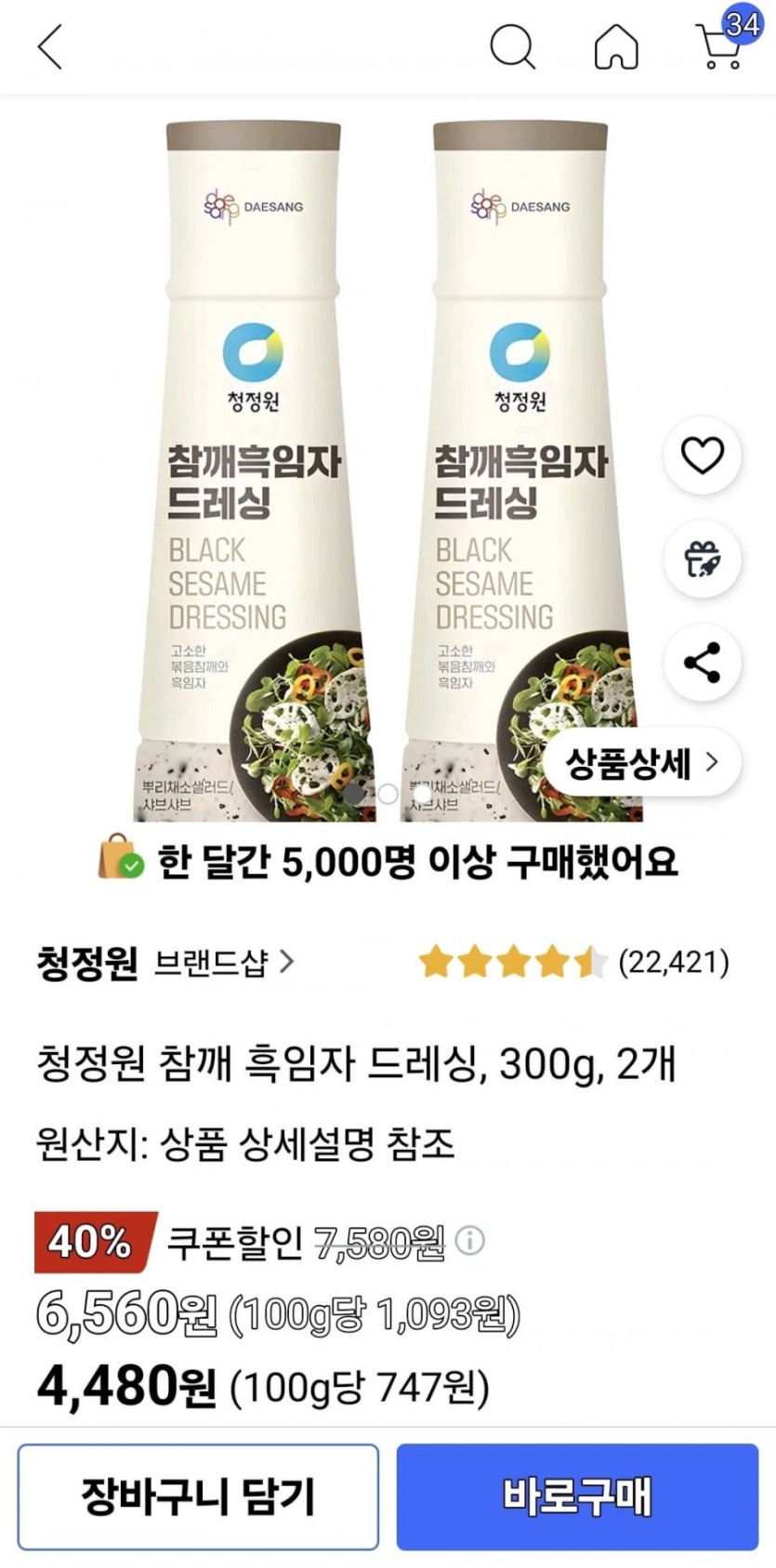Tap 바로구매 to buy now
This screenshot has width=776, height=1568.
pyautogui.click(x=578, y=1496)
